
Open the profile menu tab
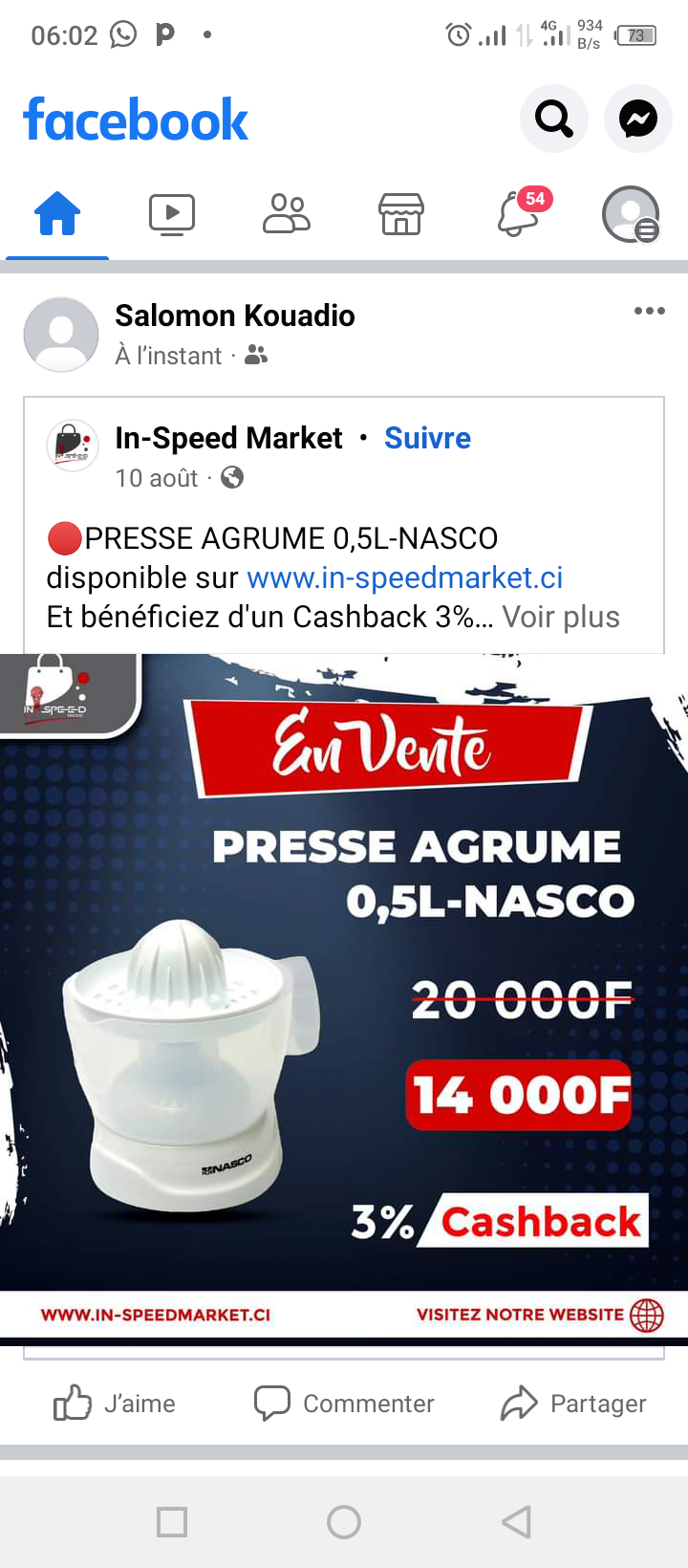coord(631,214)
